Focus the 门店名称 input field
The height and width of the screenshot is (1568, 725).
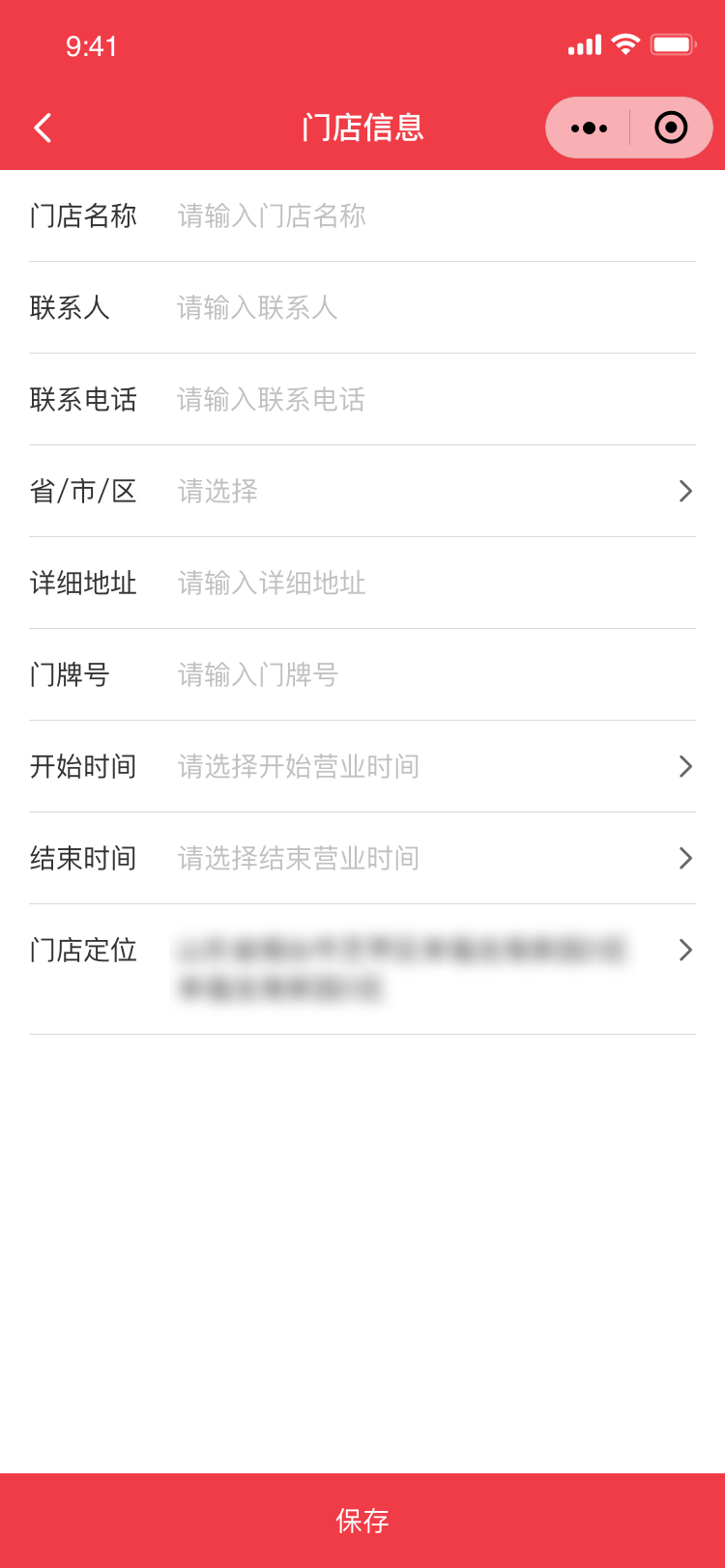click(425, 215)
